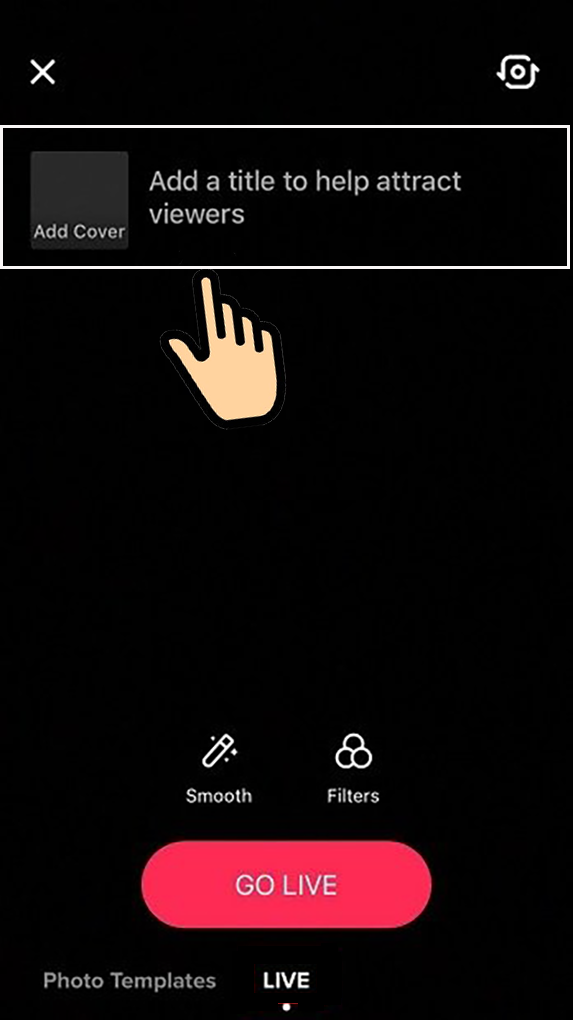Switch to Photo Templates mode
The width and height of the screenshot is (573, 1020).
[129, 980]
